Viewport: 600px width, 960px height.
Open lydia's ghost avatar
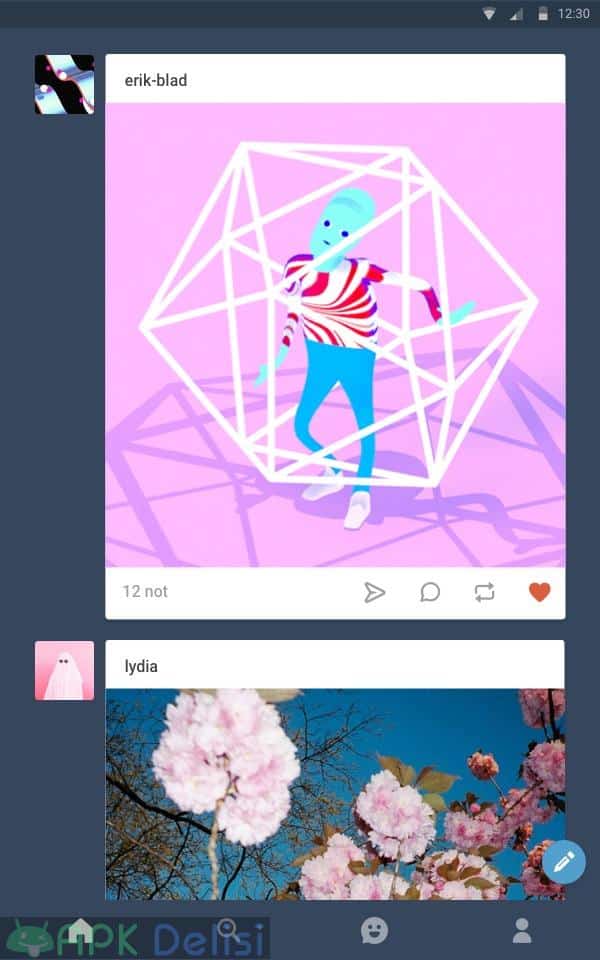point(64,670)
